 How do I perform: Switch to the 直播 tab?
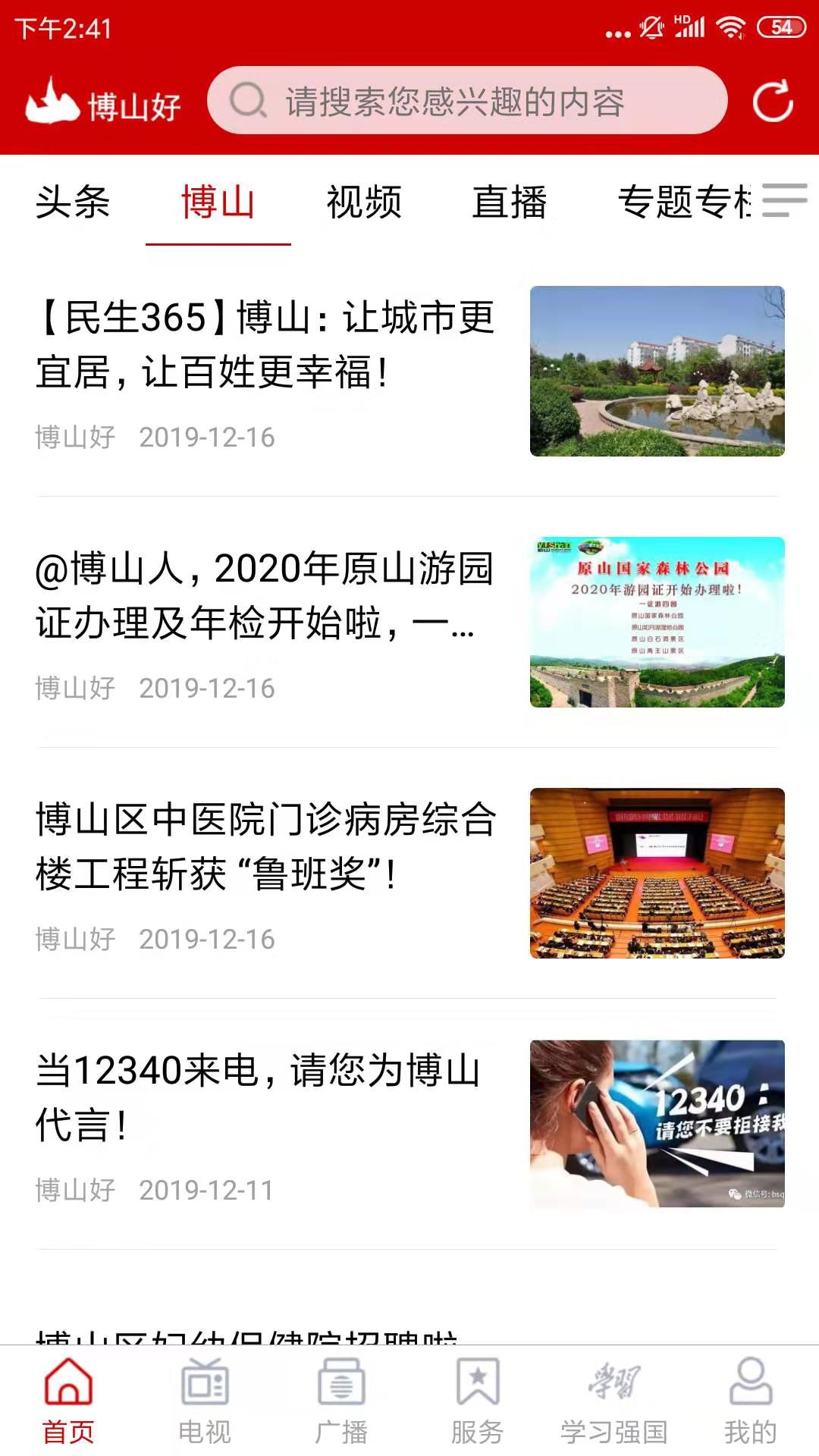(510, 202)
